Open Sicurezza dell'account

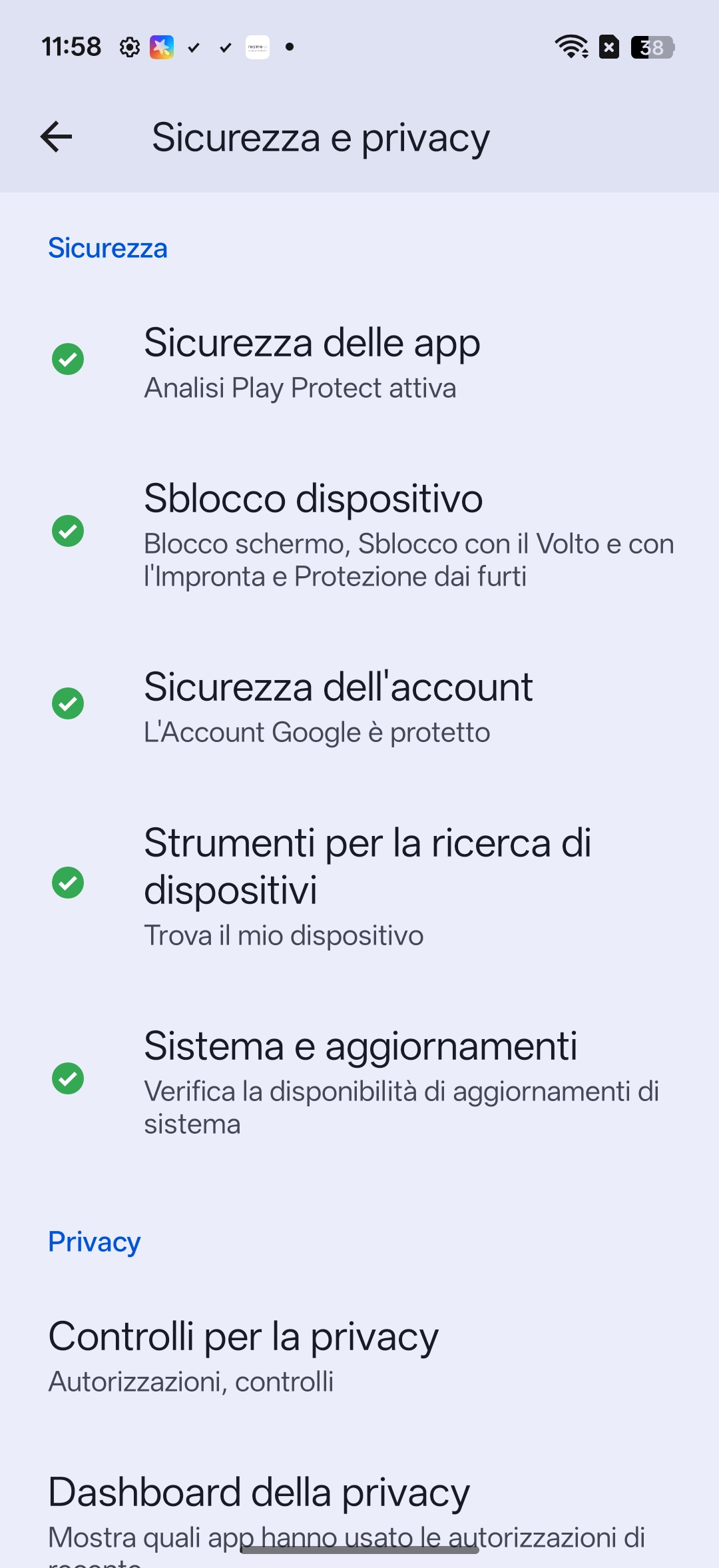pos(359,705)
